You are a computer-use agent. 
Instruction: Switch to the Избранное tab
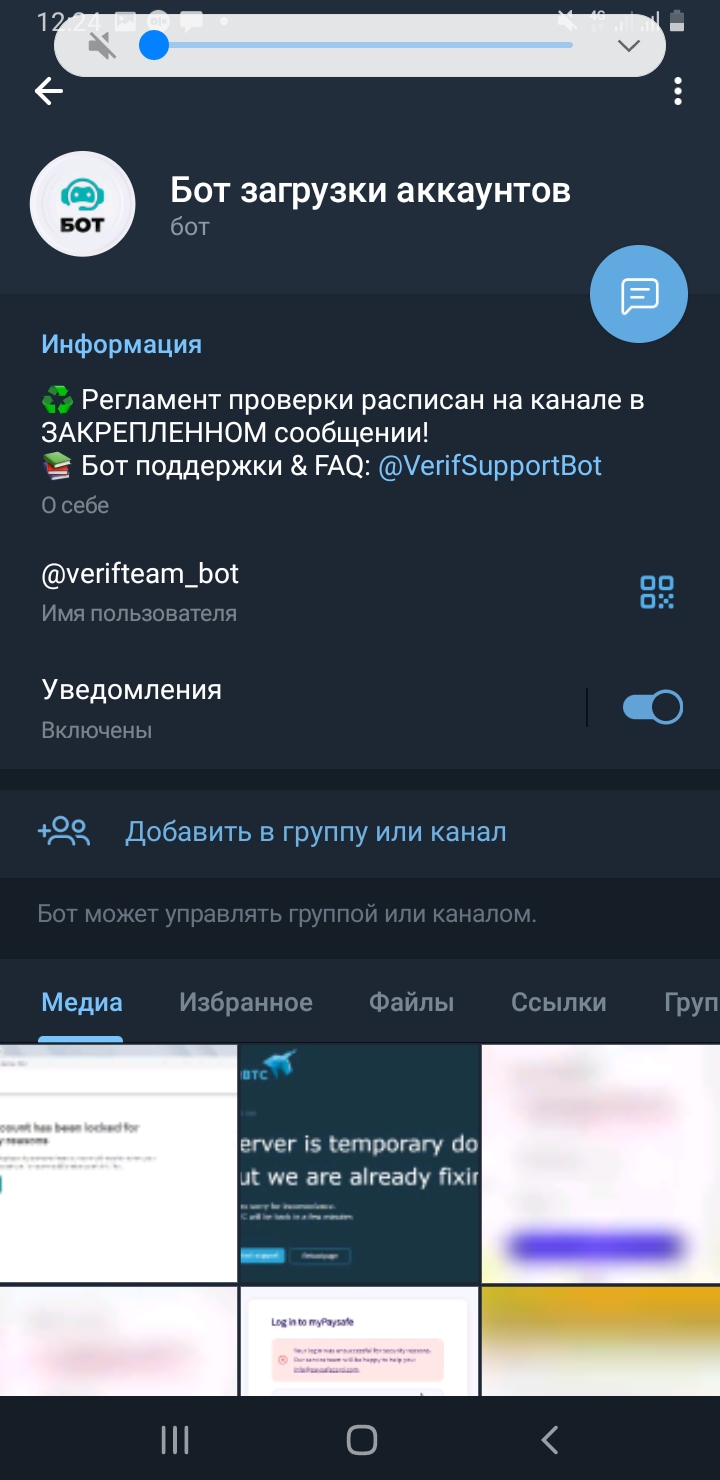pyautogui.click(x=246, y=1002)
